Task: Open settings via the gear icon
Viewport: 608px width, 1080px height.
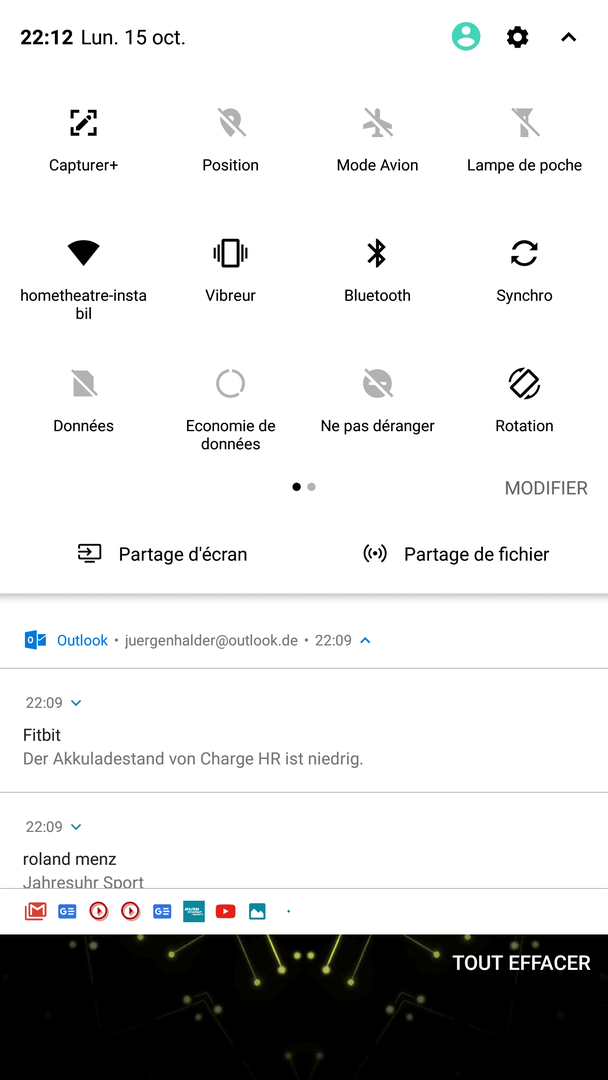Action: [x=517, y=37]
